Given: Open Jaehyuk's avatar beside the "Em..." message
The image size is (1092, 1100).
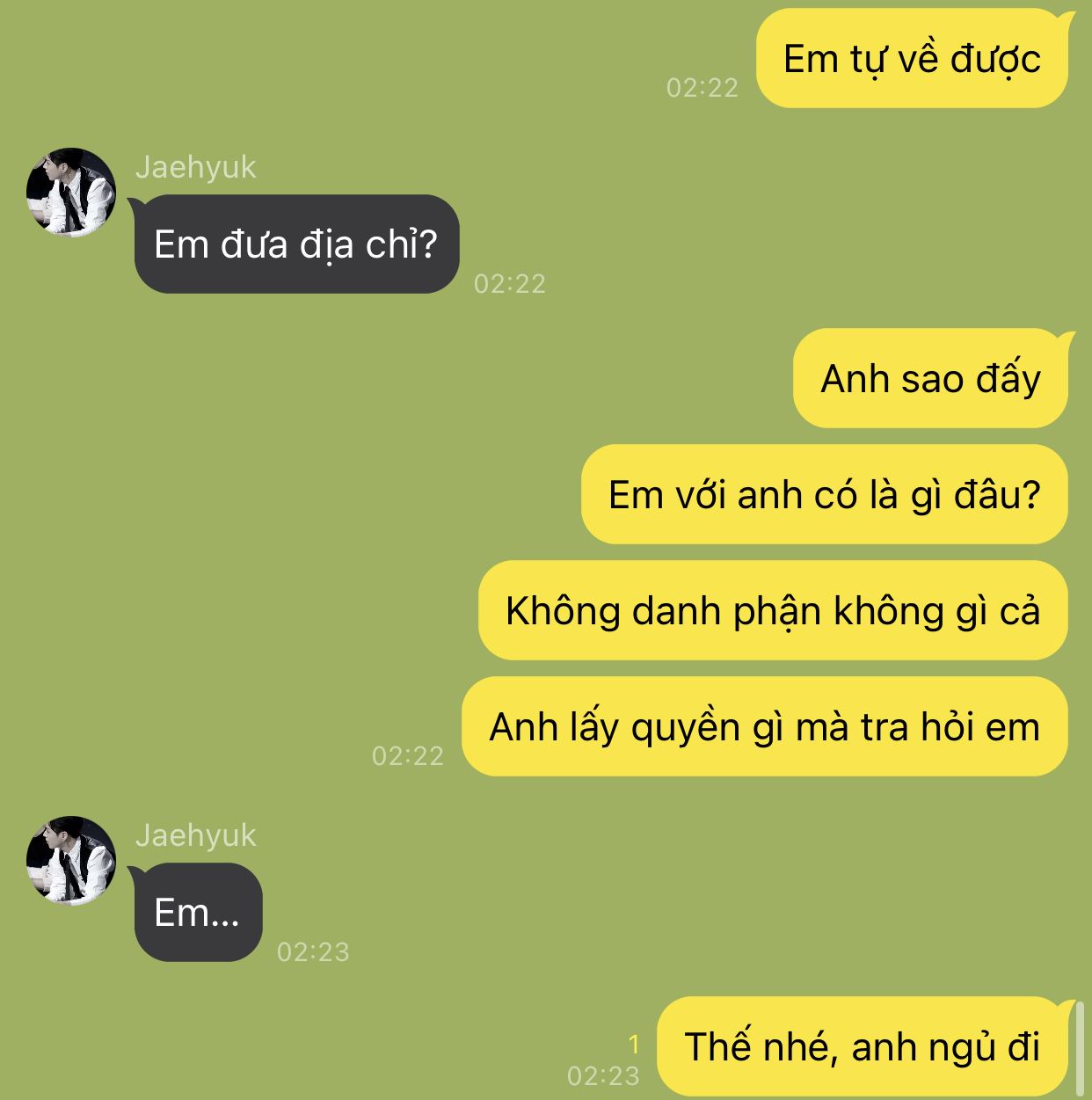Looking at the screenshot, I should (71, 861).
